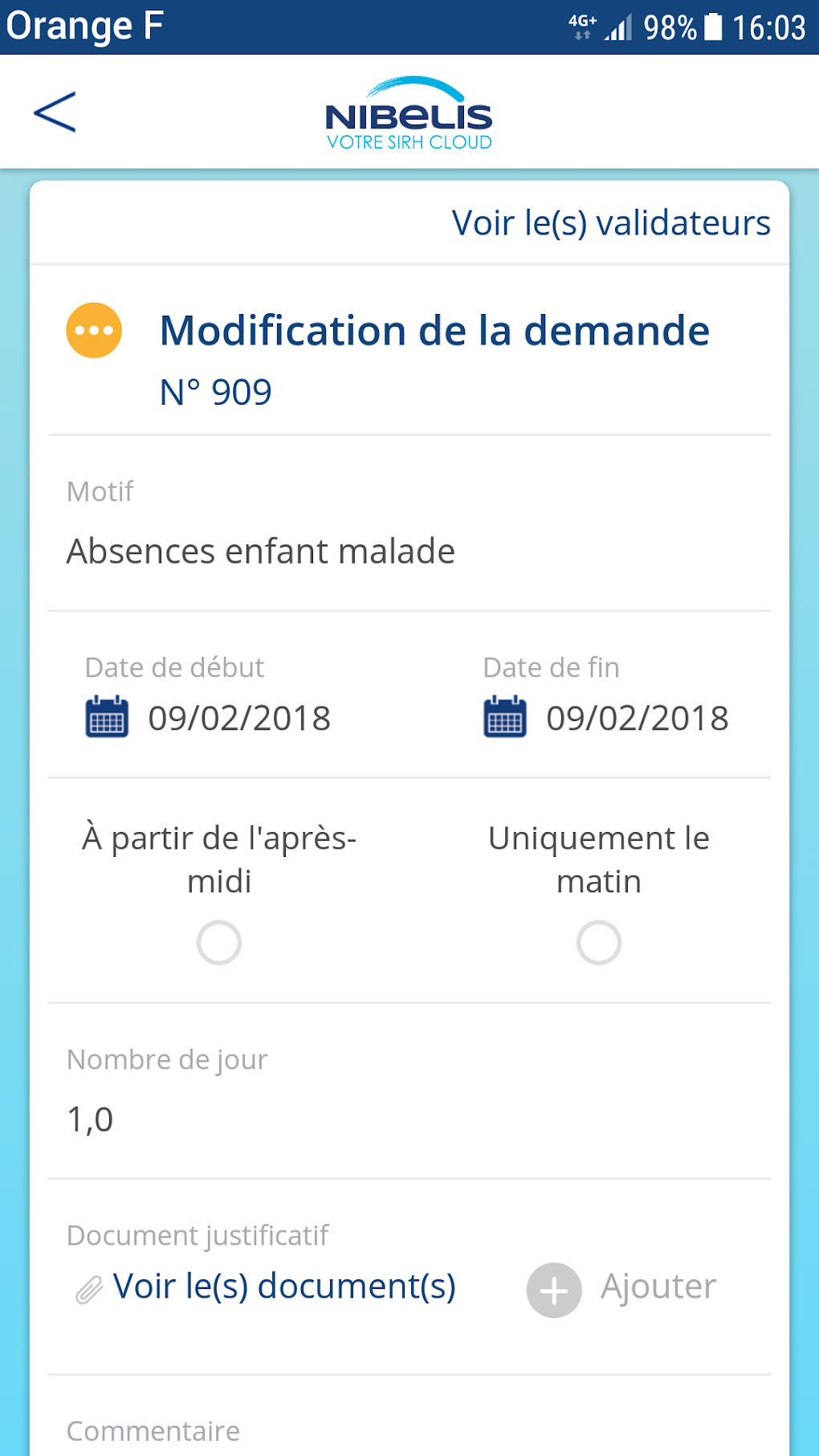Image resolution: width=819 pixels, height=1456 pixels.
Task: Change the Date de fin
Action: (606, 717)
